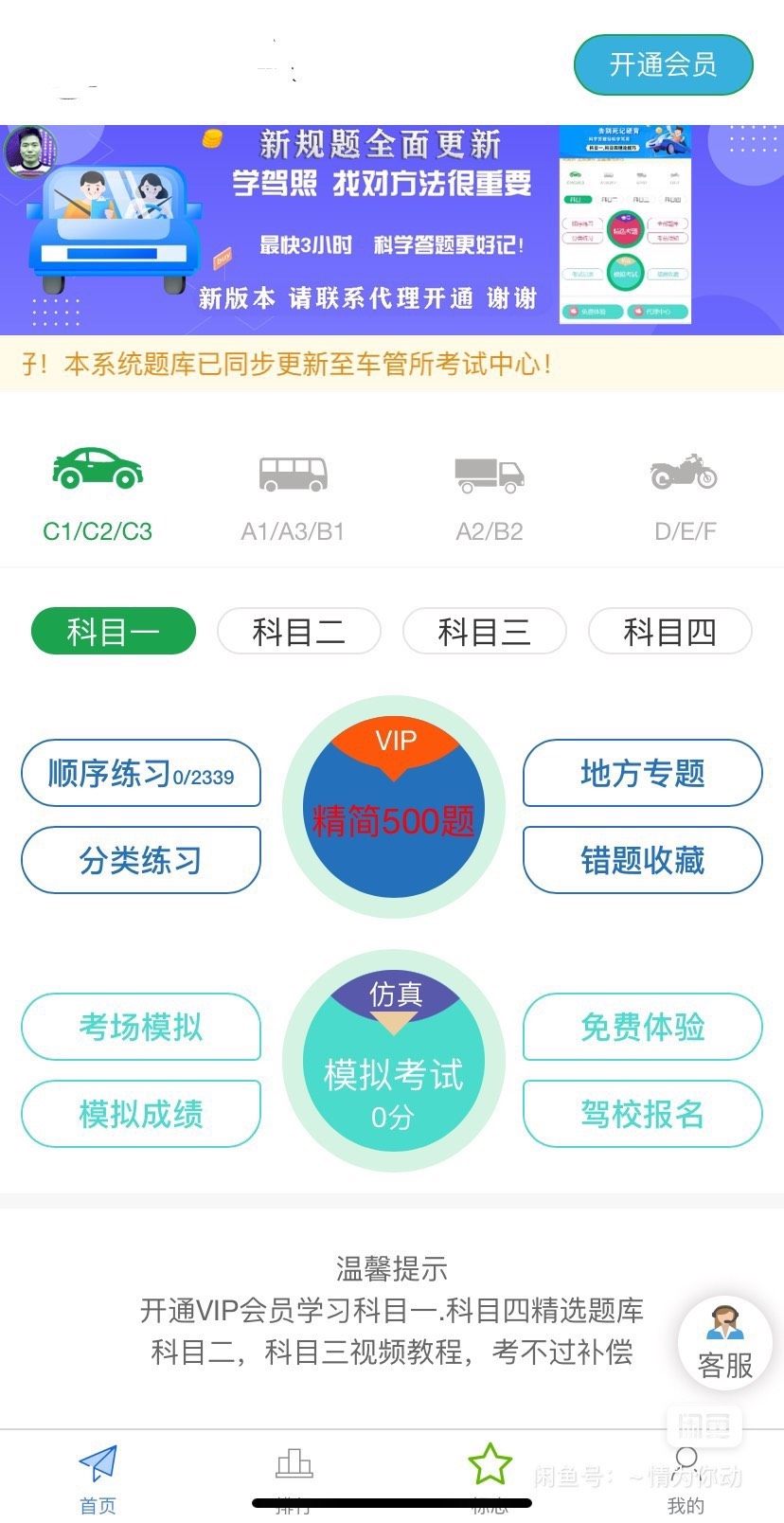Choose the A2/B2 truck license type
This screenshot has height=1523, width=784.
click(489, 494)
